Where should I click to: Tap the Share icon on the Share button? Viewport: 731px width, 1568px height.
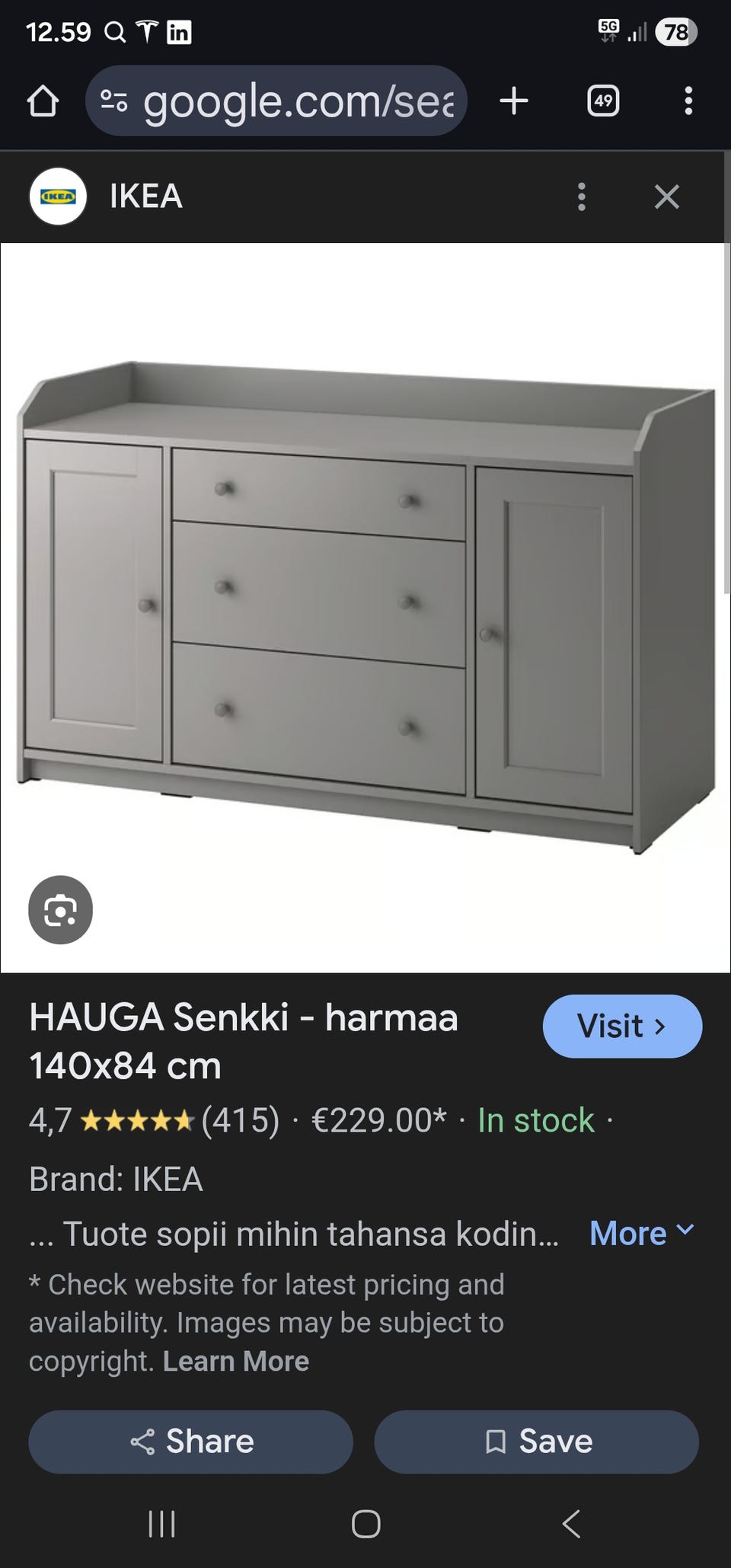pyautogui.click(x=145, y=1440)
